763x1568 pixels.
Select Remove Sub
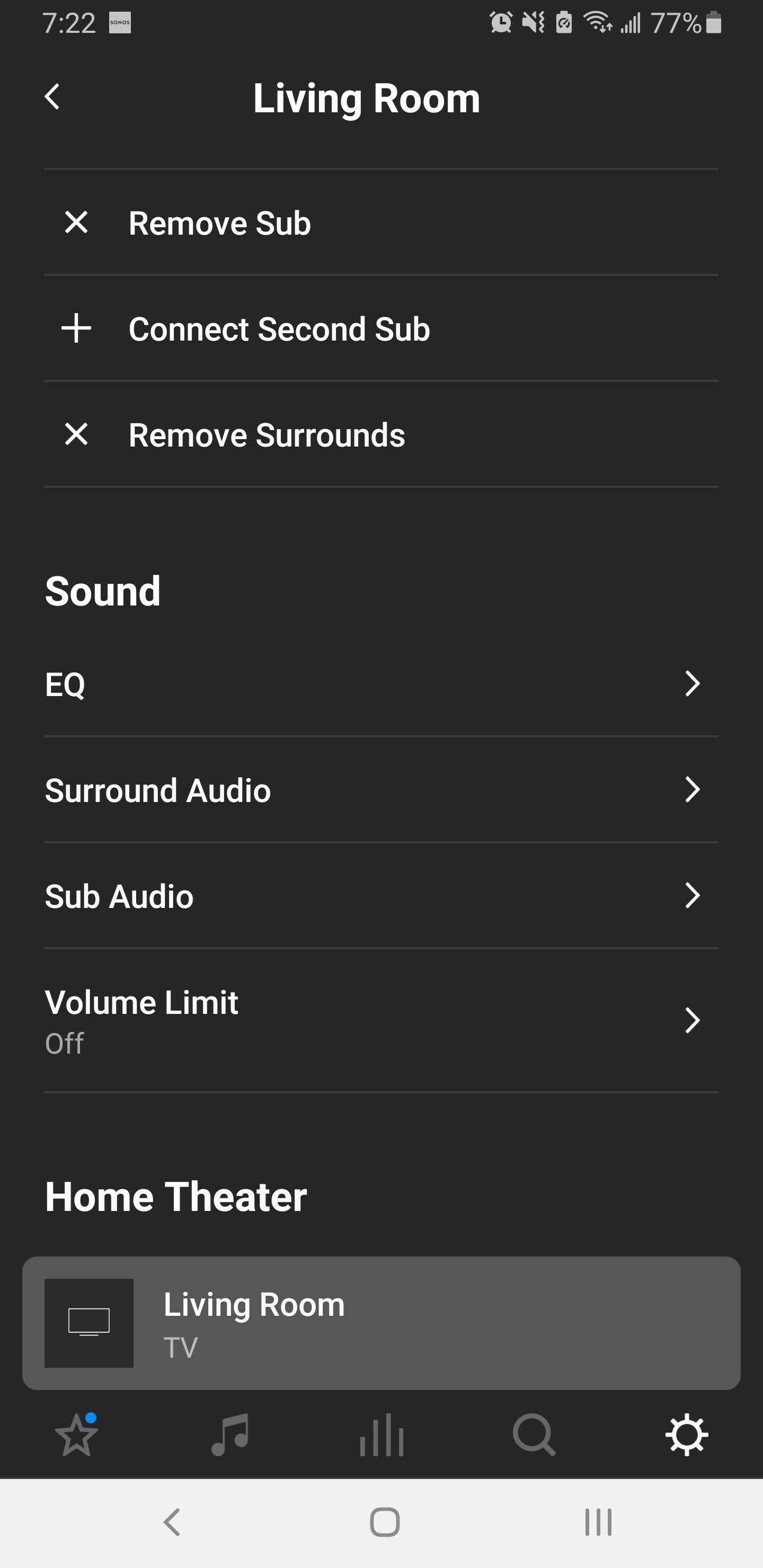[381, 223]
